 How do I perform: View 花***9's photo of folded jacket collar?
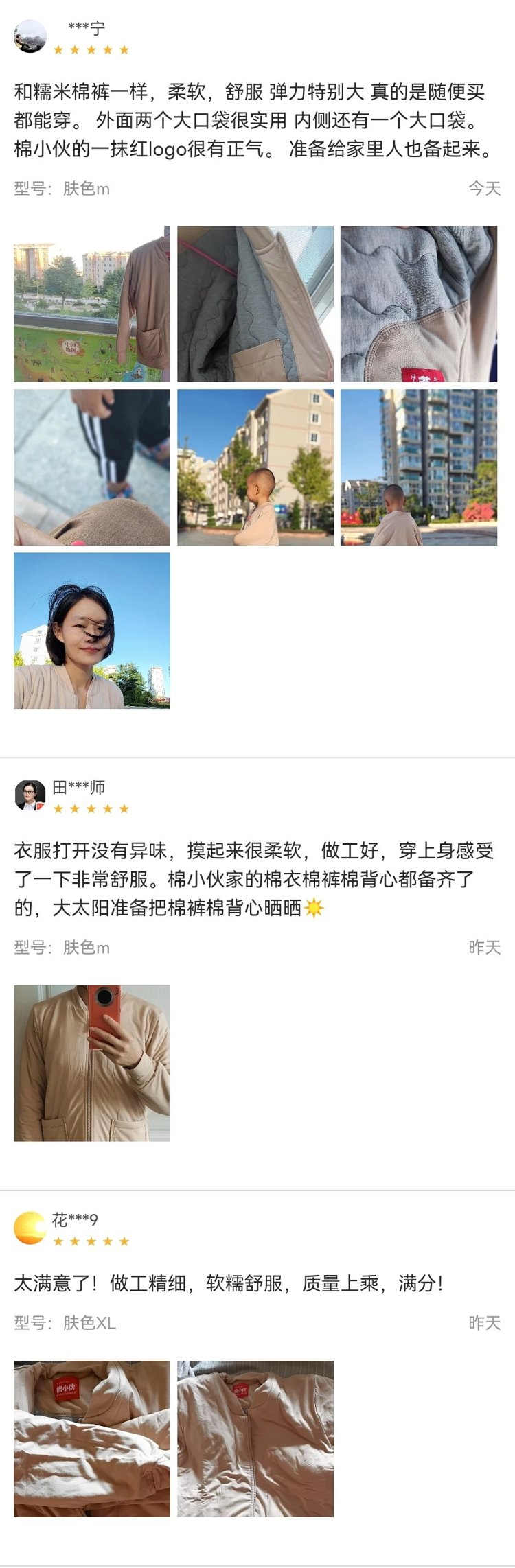coord(92,1439)
